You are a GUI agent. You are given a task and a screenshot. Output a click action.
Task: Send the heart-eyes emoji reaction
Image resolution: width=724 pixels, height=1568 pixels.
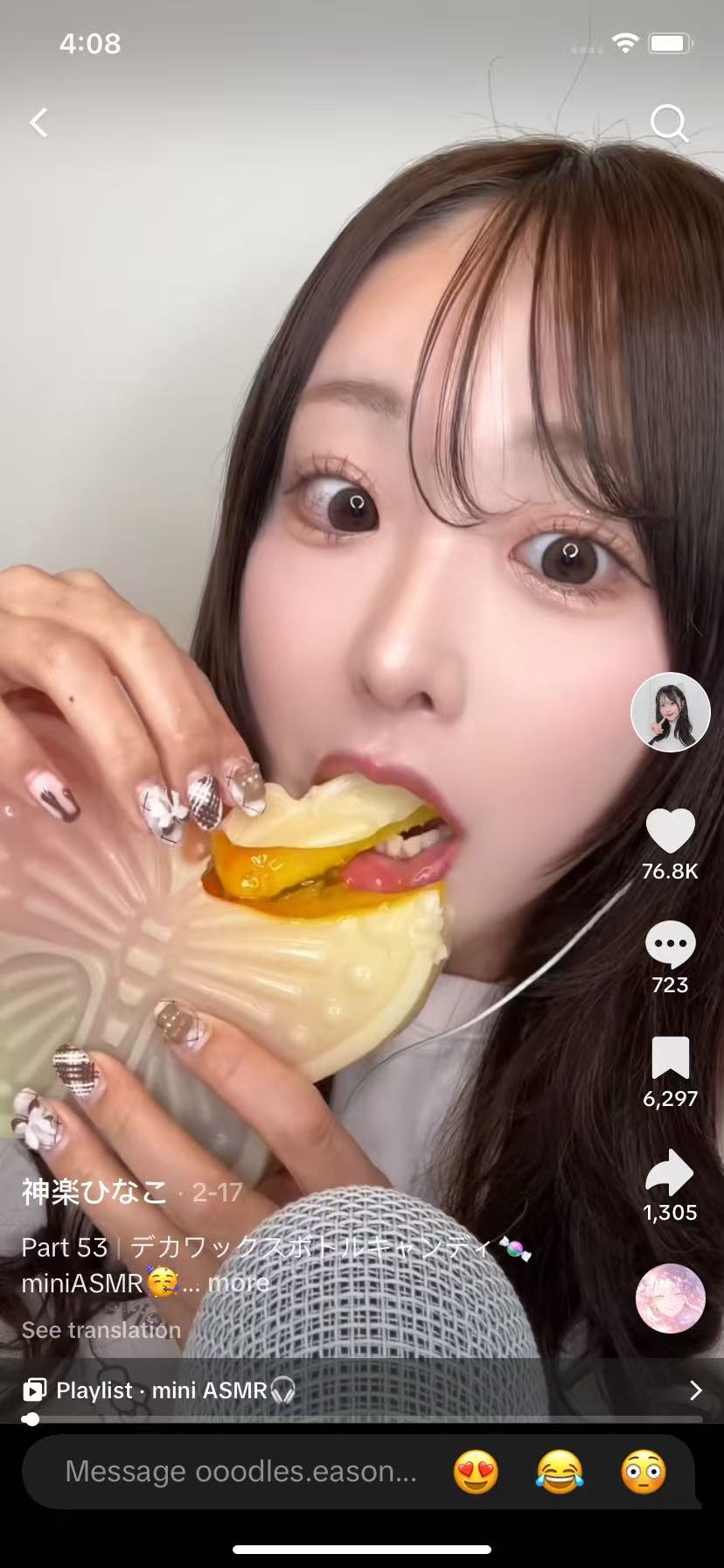[x=476, y=1472]
